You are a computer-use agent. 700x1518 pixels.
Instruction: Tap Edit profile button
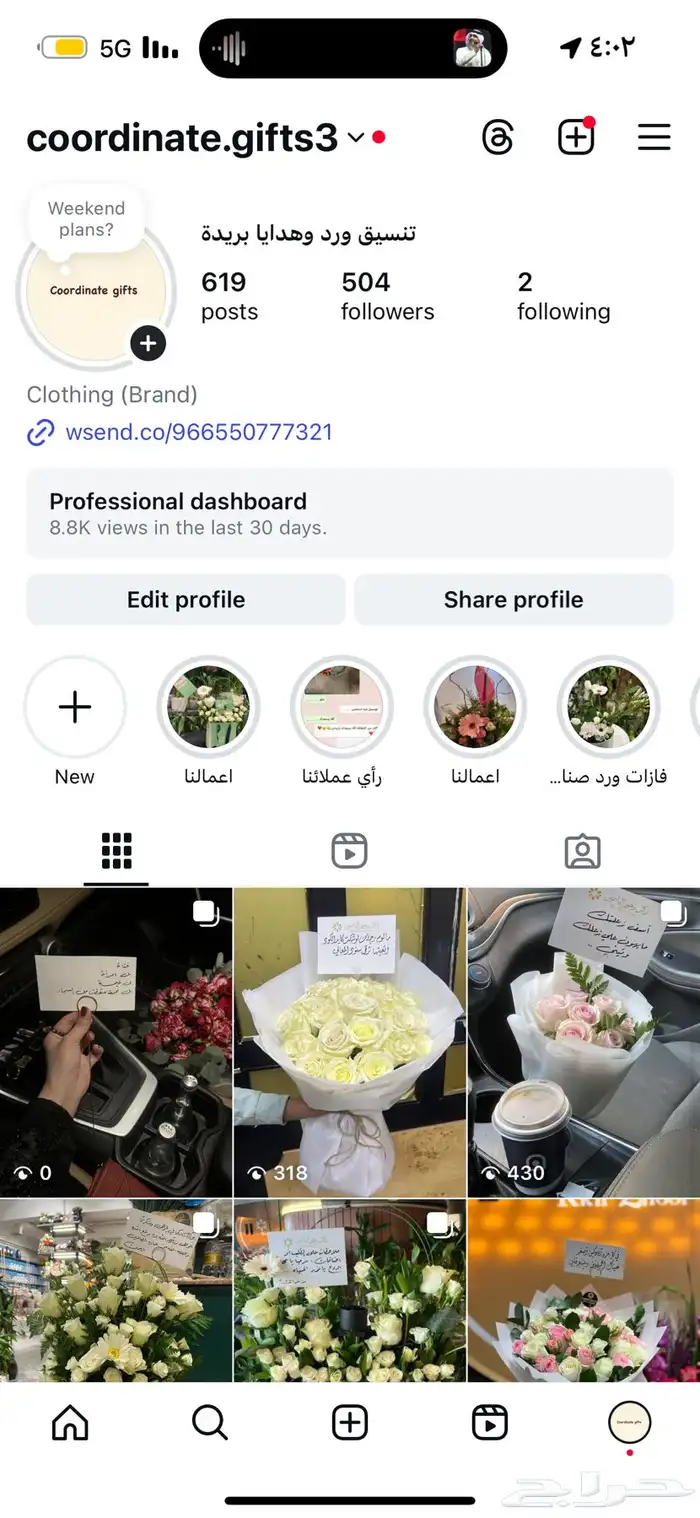pos(186,599)
